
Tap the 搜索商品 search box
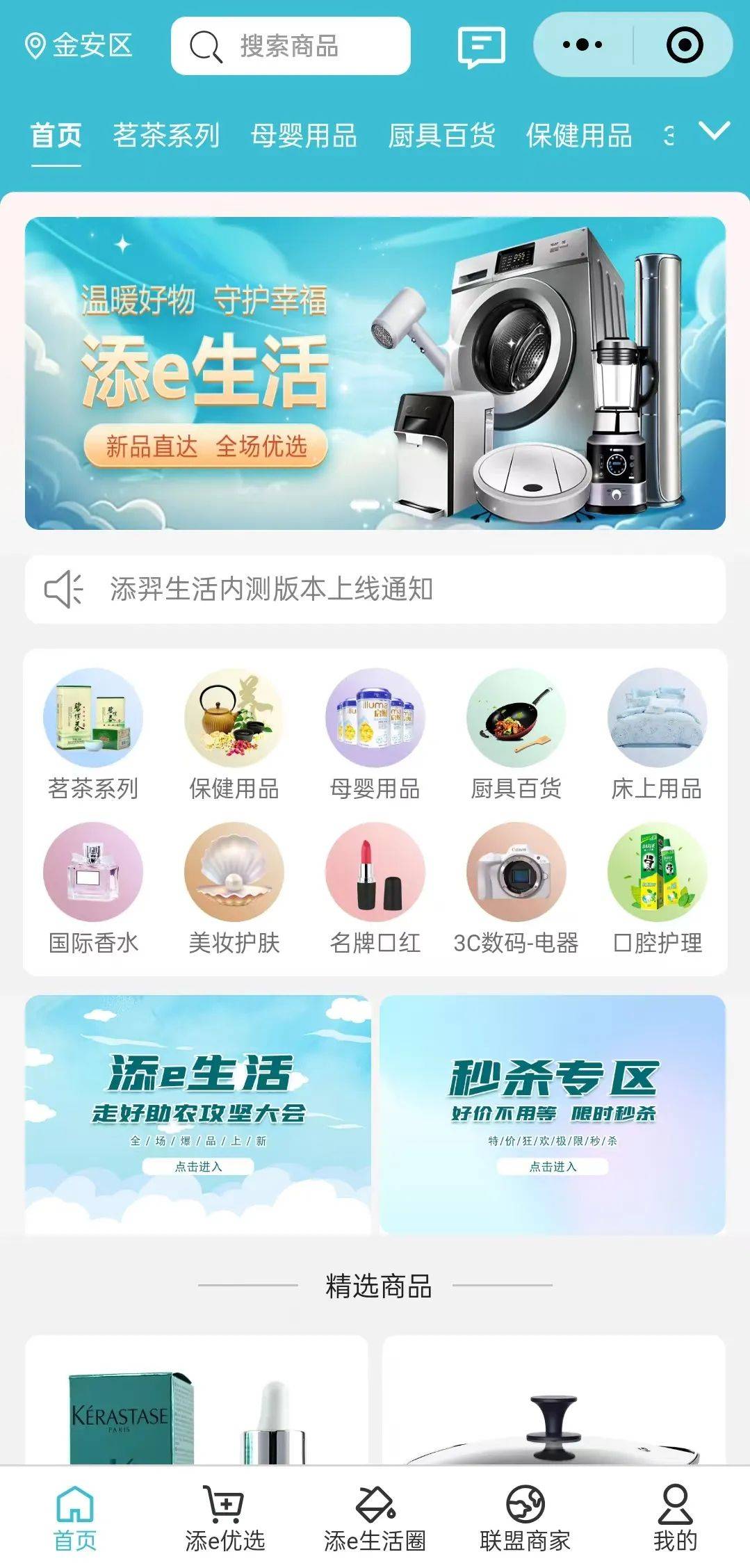(x=290, y=46)
